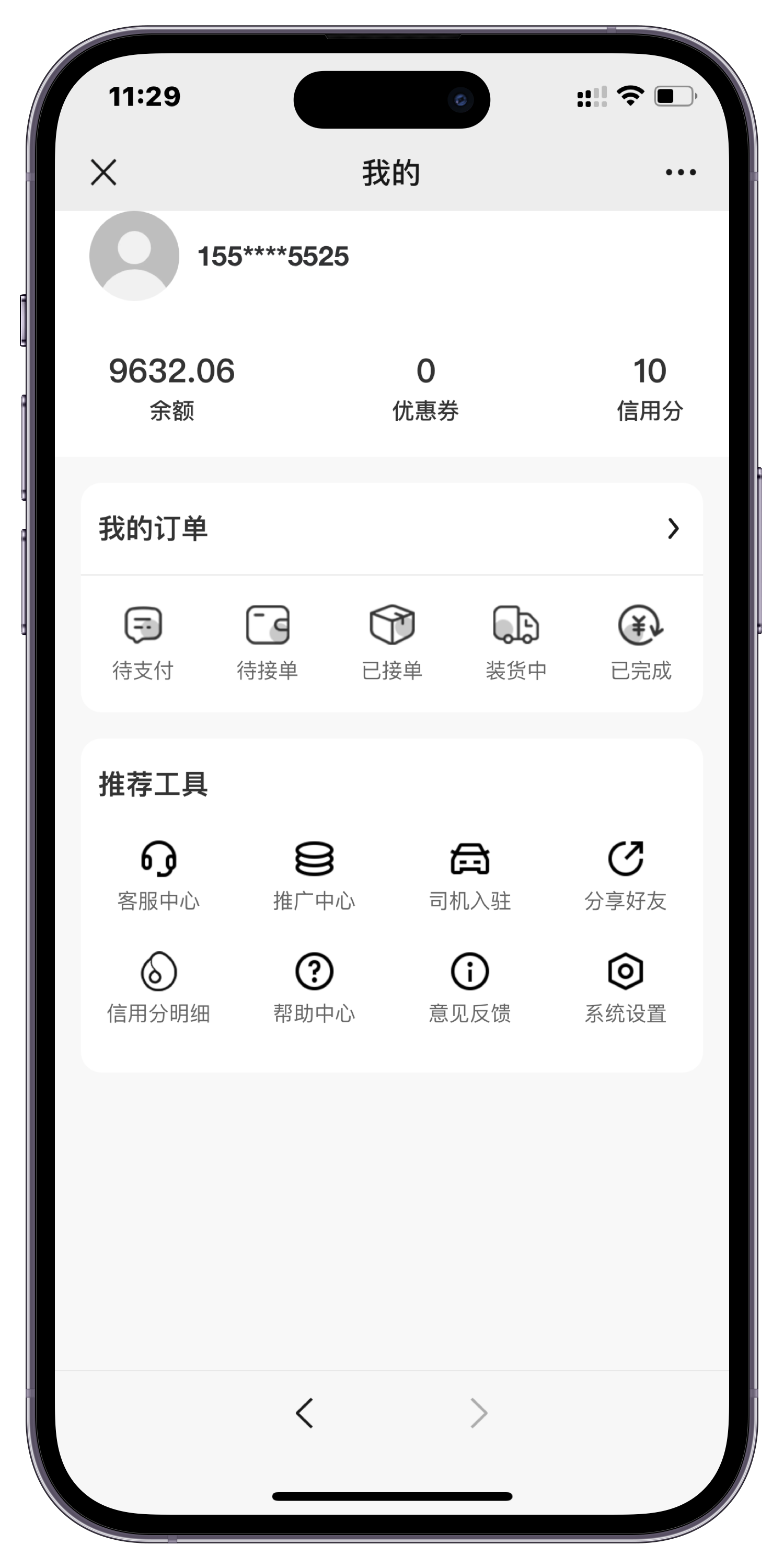The width and height of the screenshot is (784, 1568).
Task: Open 我的订单 order list
Action: click(392, 528)
